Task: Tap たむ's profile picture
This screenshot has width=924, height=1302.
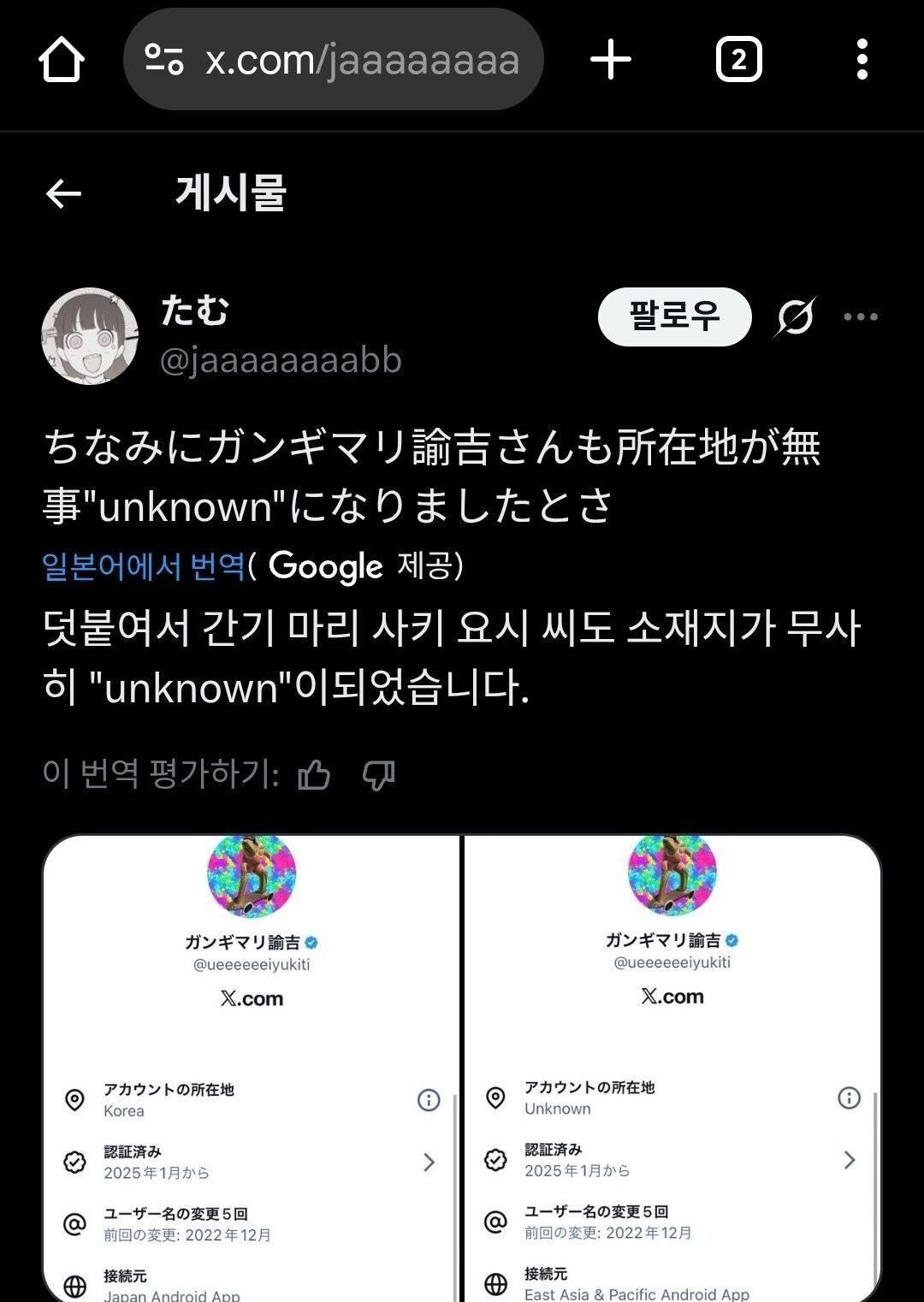Action: point(89,334)
